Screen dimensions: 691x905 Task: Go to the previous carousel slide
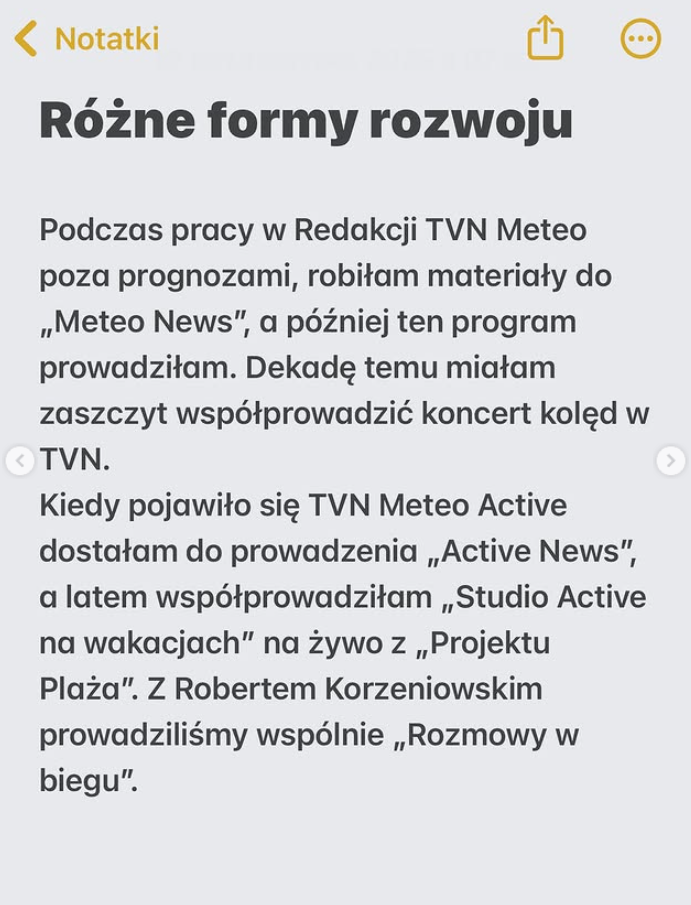tap(19, 461)
